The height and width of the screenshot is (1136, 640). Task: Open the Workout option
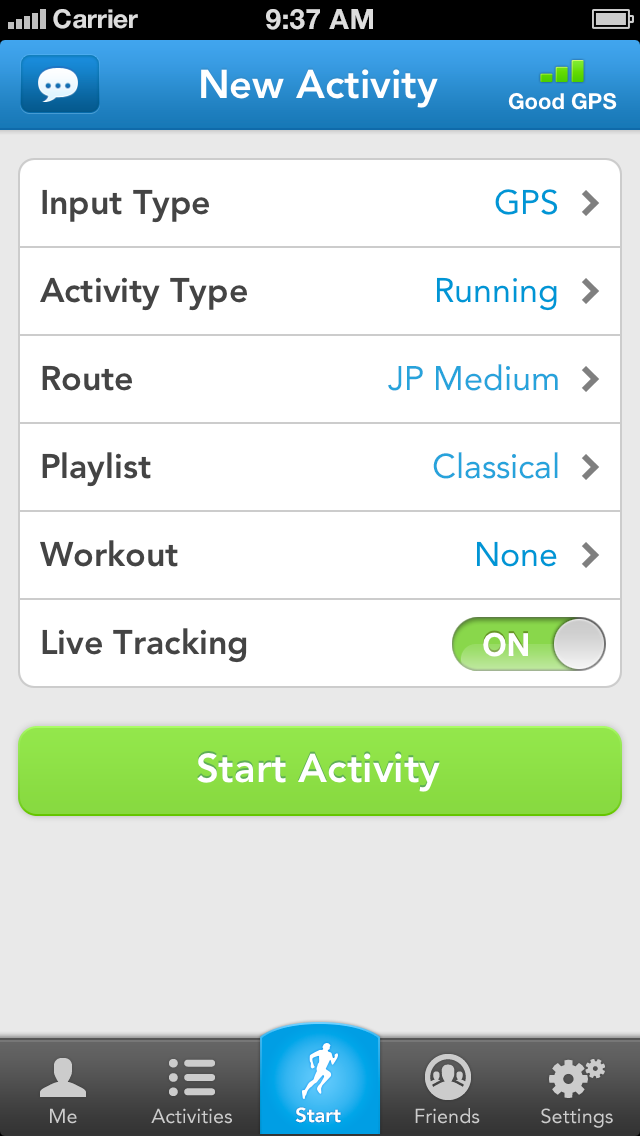[320, 555]
